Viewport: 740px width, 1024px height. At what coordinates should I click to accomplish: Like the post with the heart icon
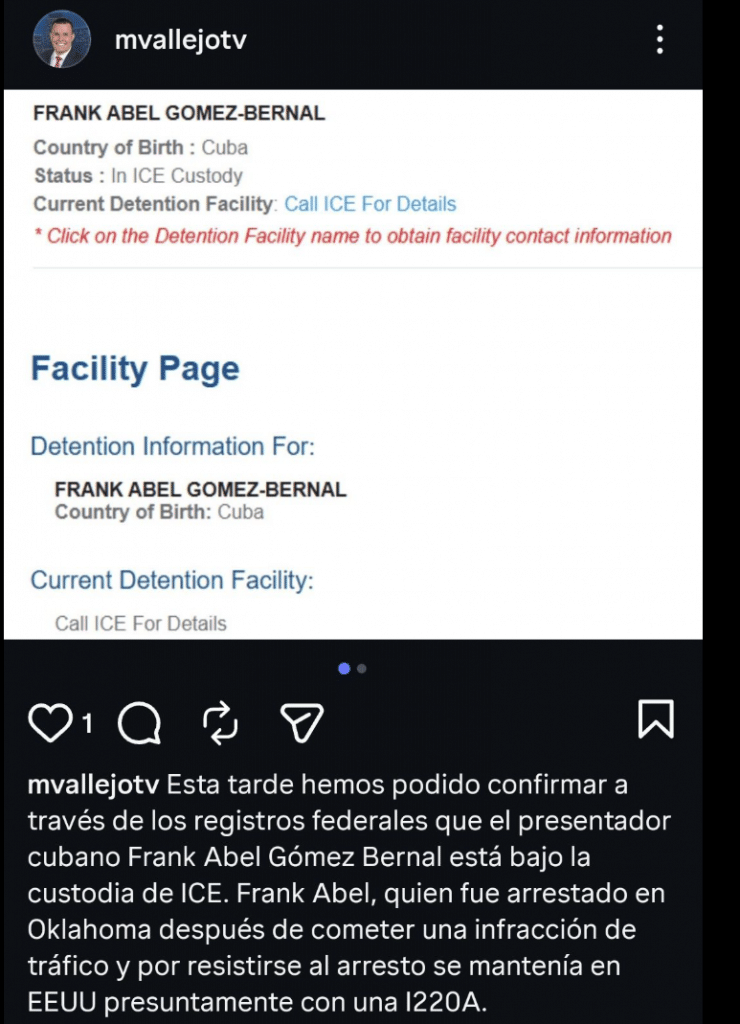pyautogui.click(x=50, y=722)
